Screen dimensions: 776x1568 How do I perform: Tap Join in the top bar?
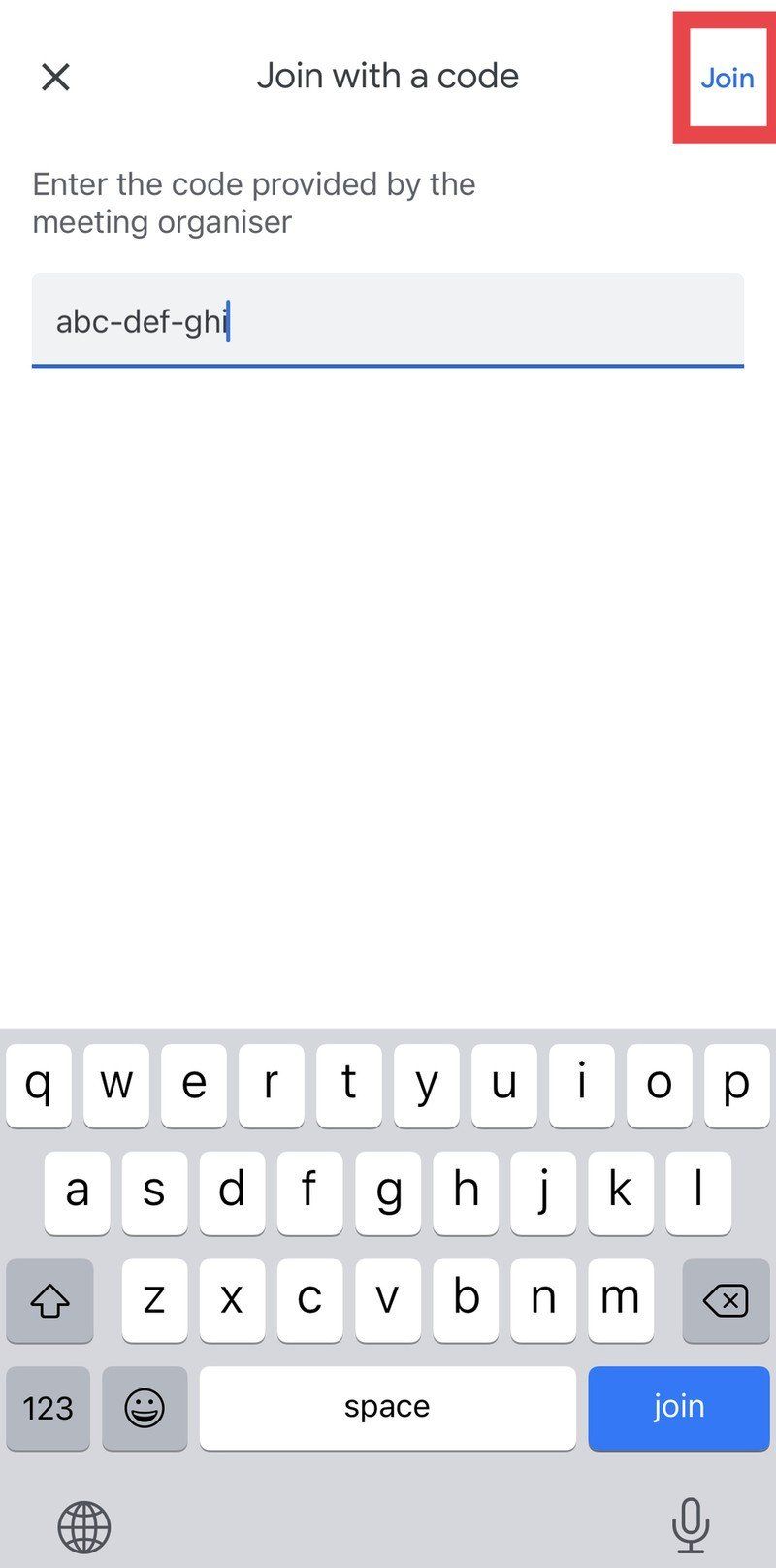point(727,78)
